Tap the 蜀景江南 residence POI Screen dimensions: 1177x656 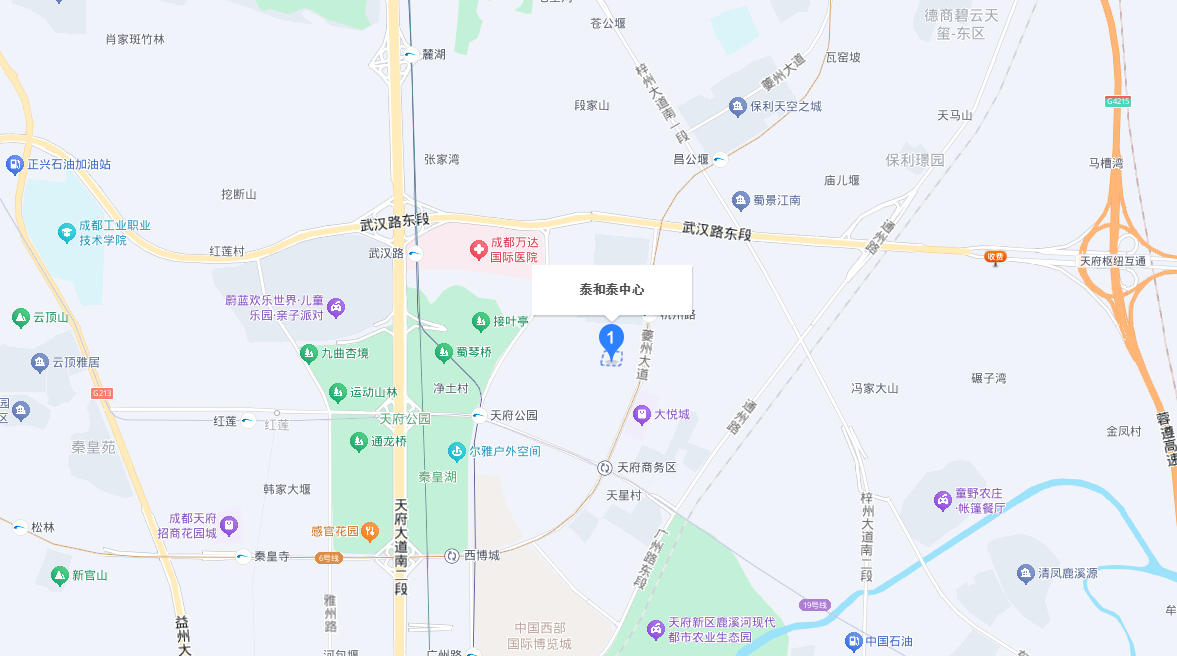[740, 200]
